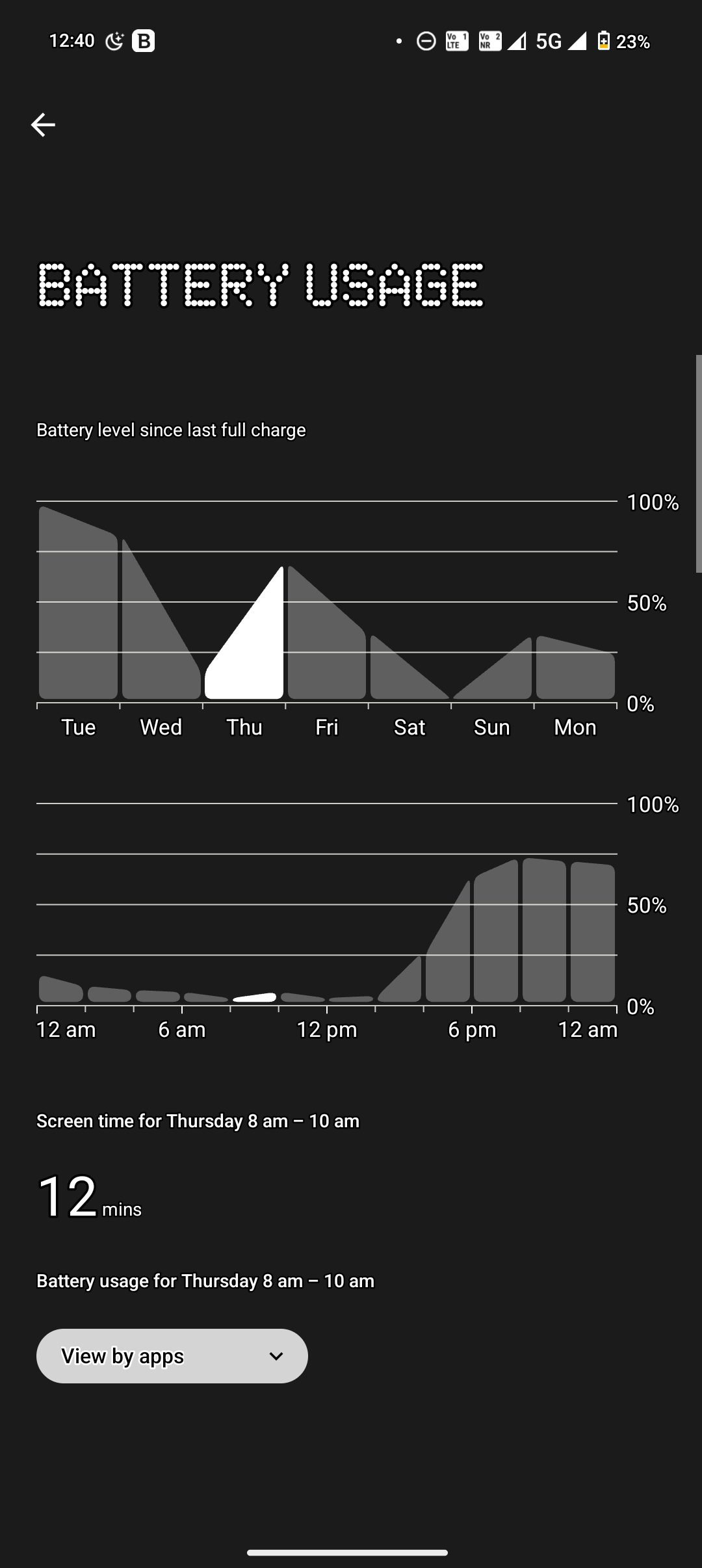Select the Tue bar in daily chart
702x1568 pixels.
(x=78, y=618)
